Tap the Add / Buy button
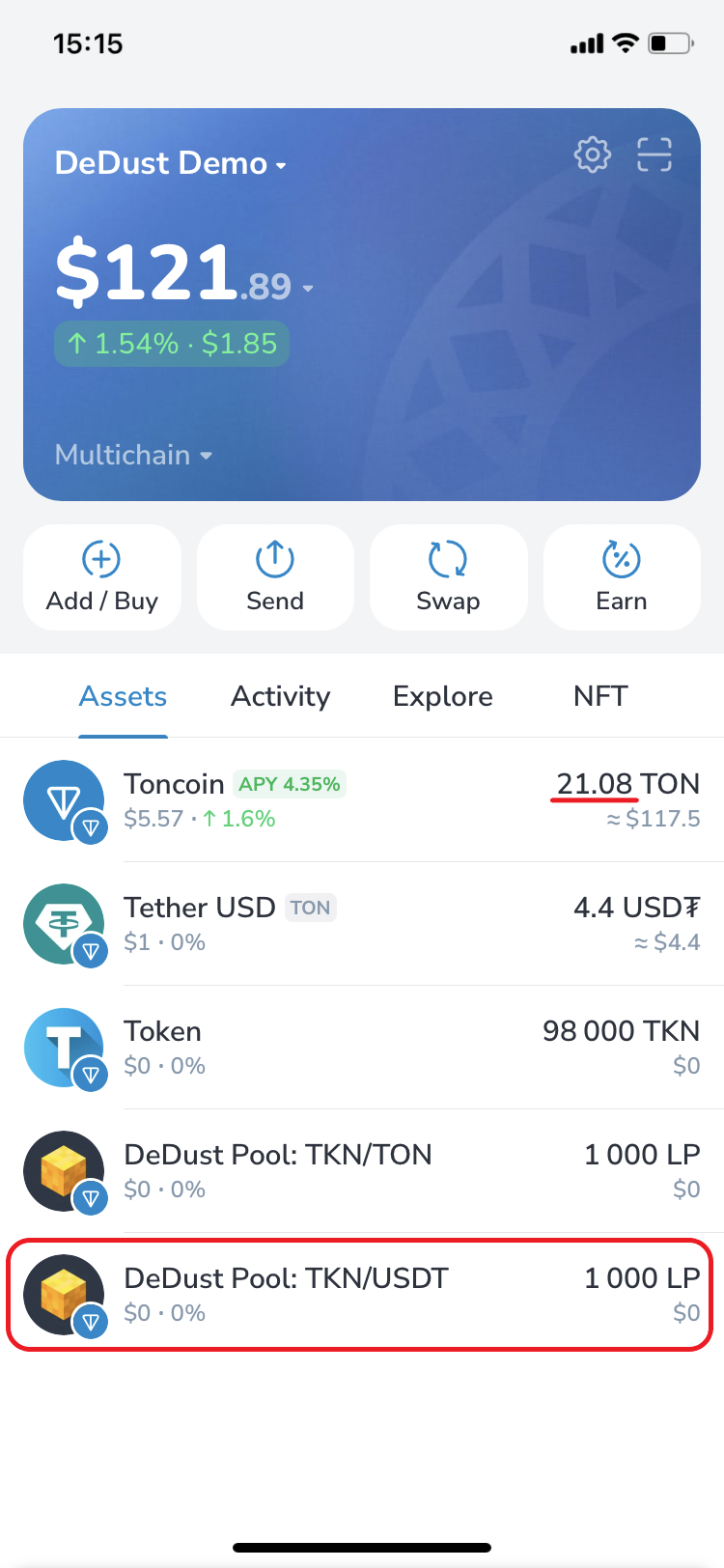Viewport: 724px width, 1568px height. coord(102,577)
